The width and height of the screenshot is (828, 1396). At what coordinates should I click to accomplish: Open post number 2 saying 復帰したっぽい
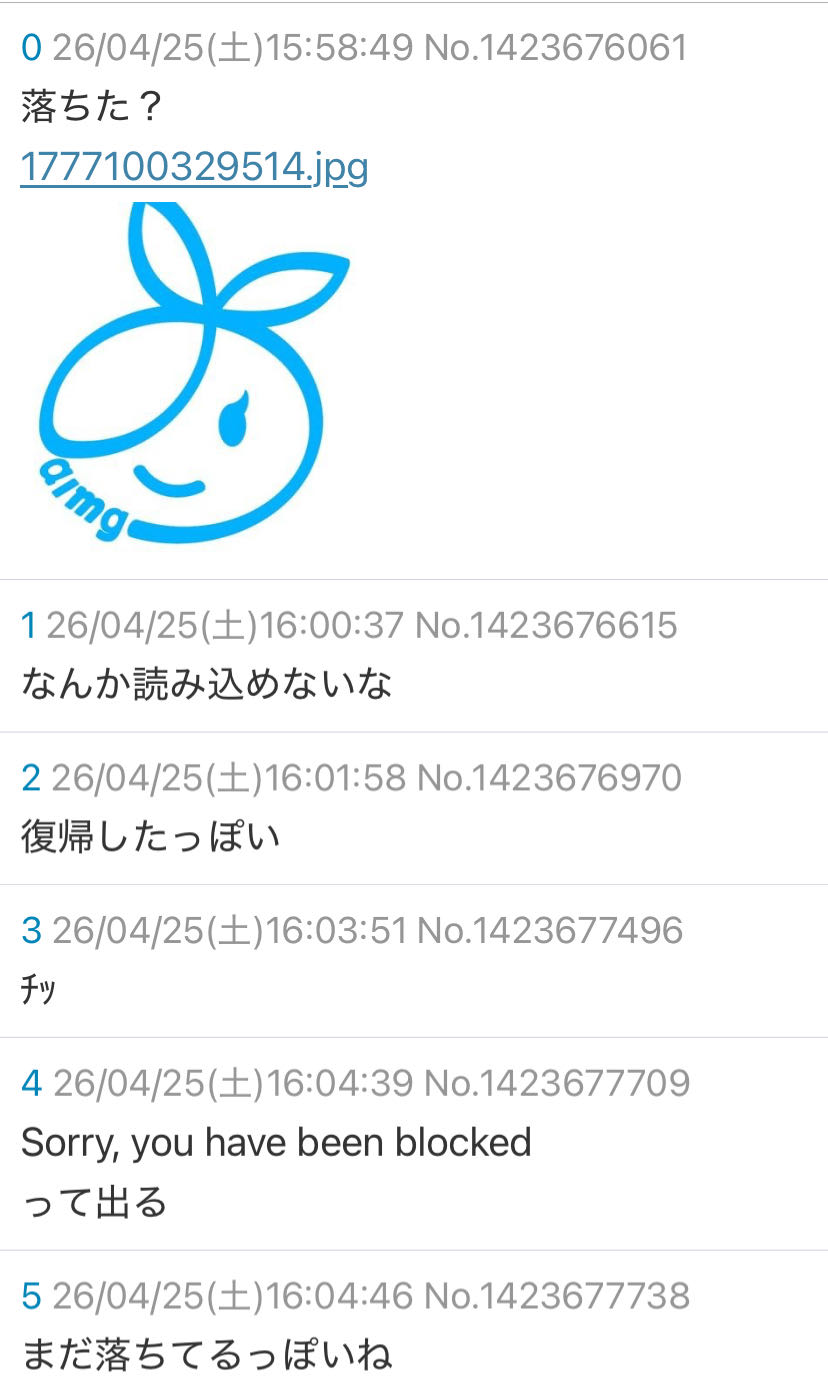(x=31, y=778)
